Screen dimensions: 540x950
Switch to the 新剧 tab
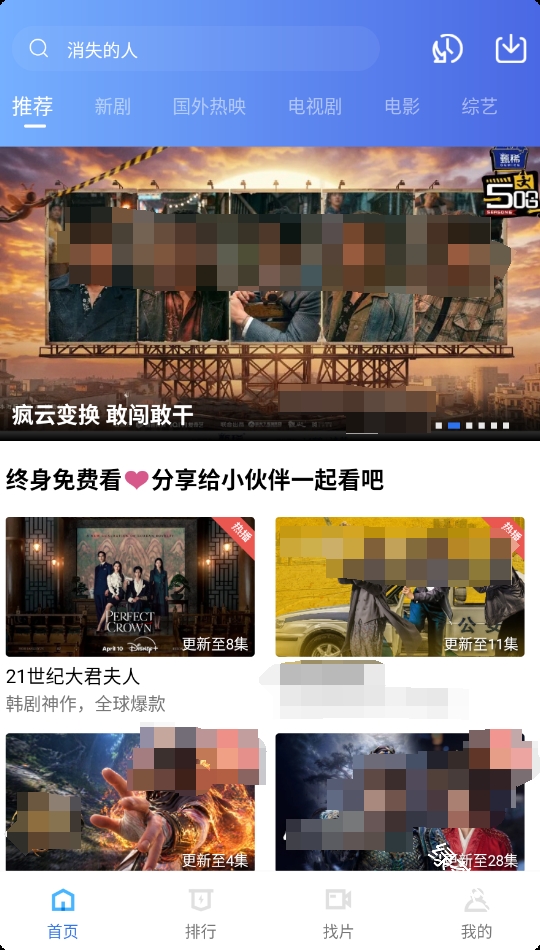click(x=113, y=107)
